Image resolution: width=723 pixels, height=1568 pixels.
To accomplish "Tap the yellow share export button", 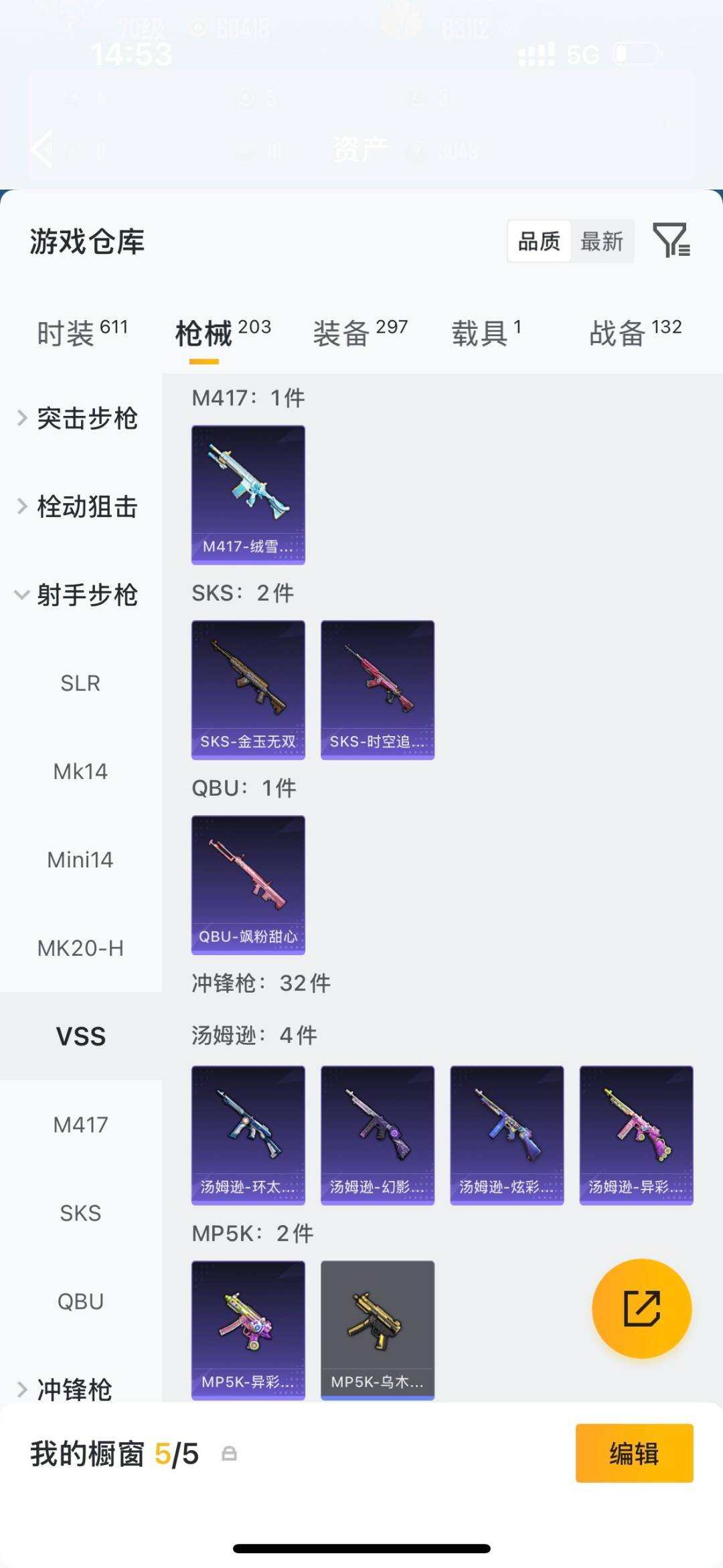I will [641, 1307].
